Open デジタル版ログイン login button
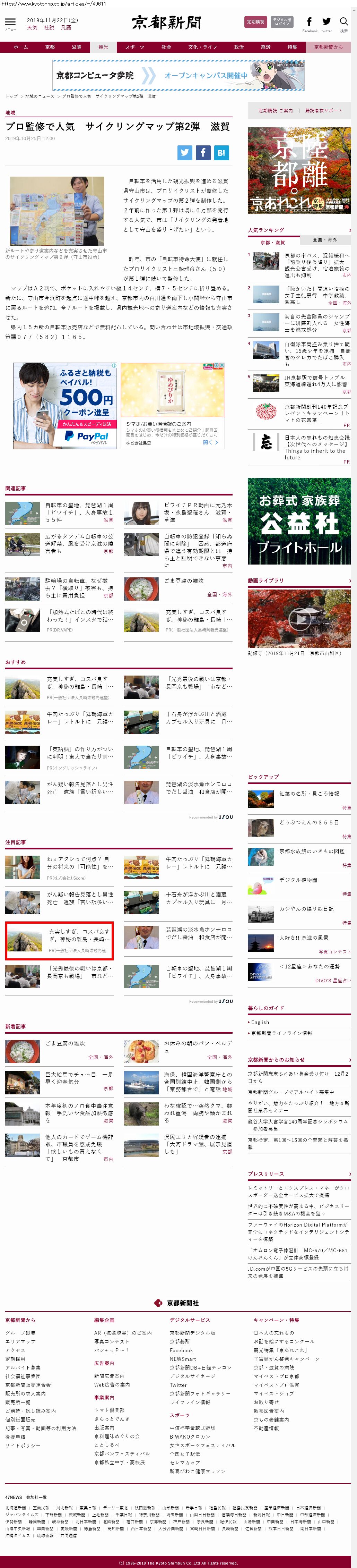 (281, 22)
